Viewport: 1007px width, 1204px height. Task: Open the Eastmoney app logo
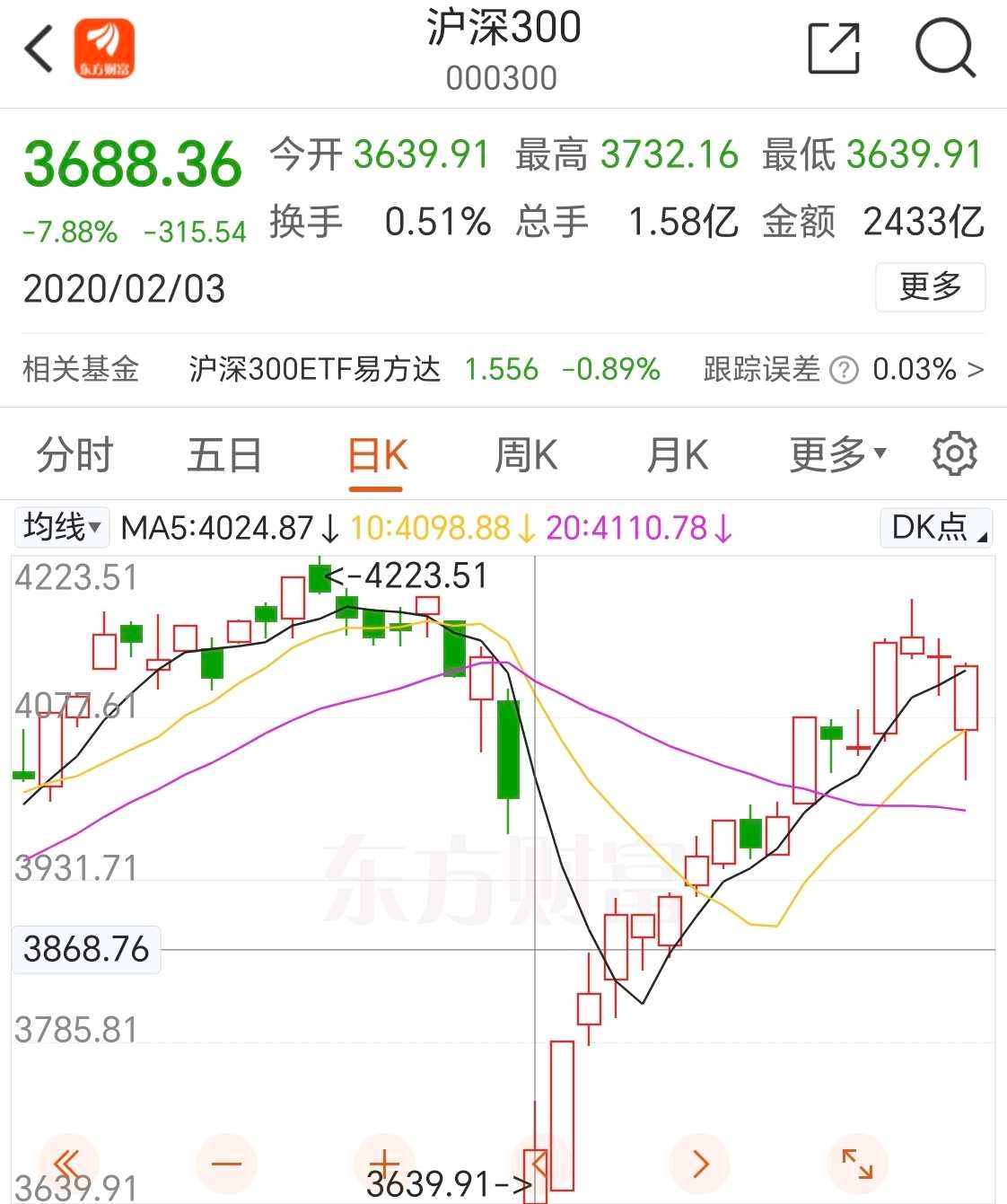105,49
